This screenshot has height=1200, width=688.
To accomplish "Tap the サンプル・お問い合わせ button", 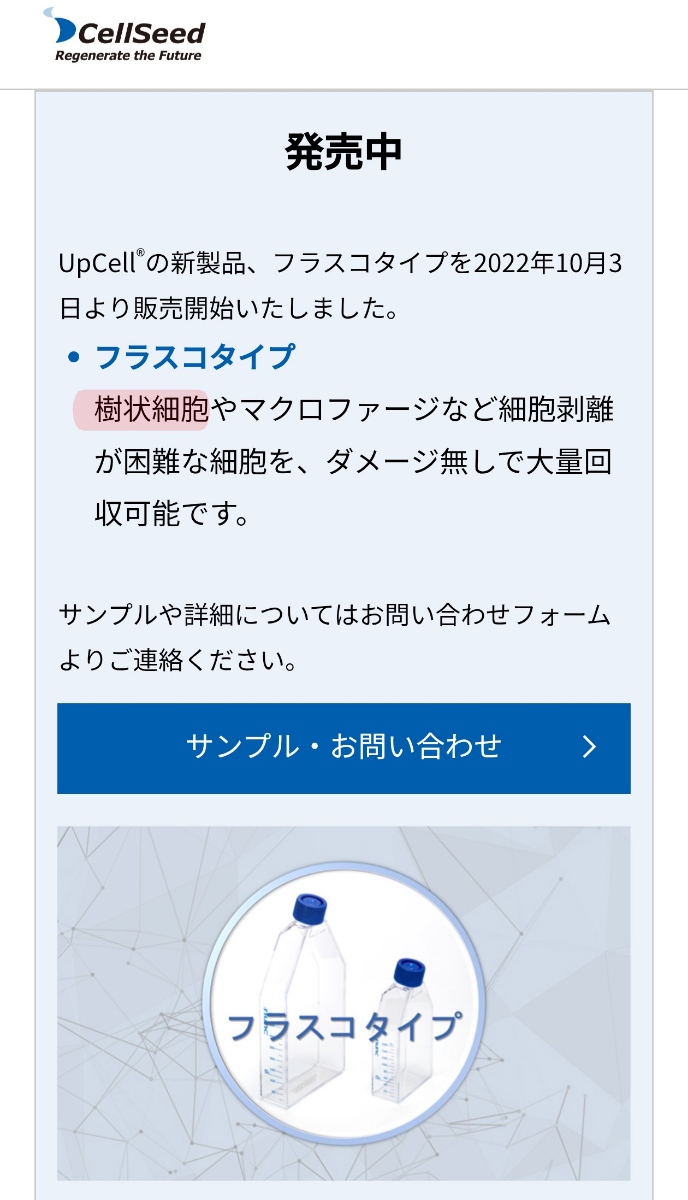I will pyautogui.click(x=343, y=748).
